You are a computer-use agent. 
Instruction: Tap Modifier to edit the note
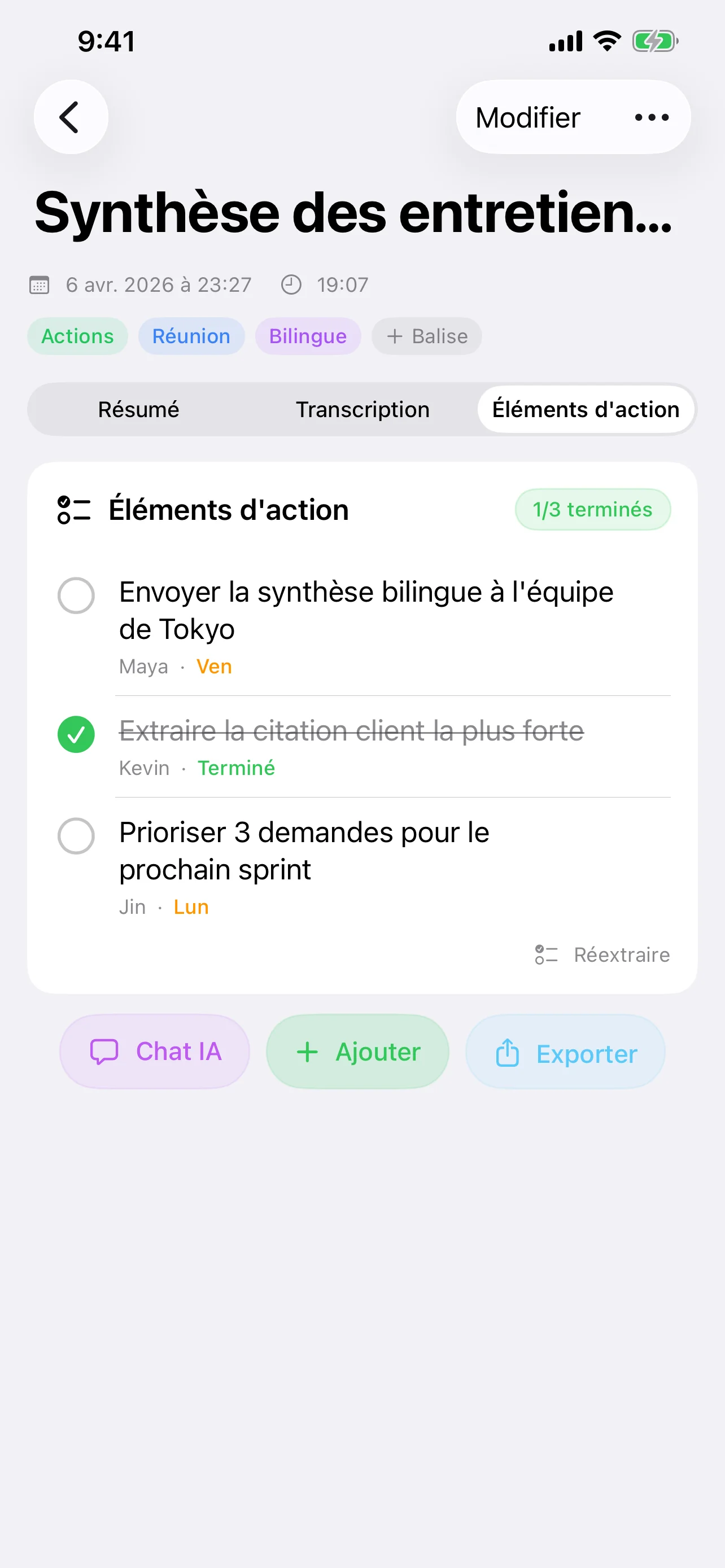pyautogui.click(x=529, y=117)
